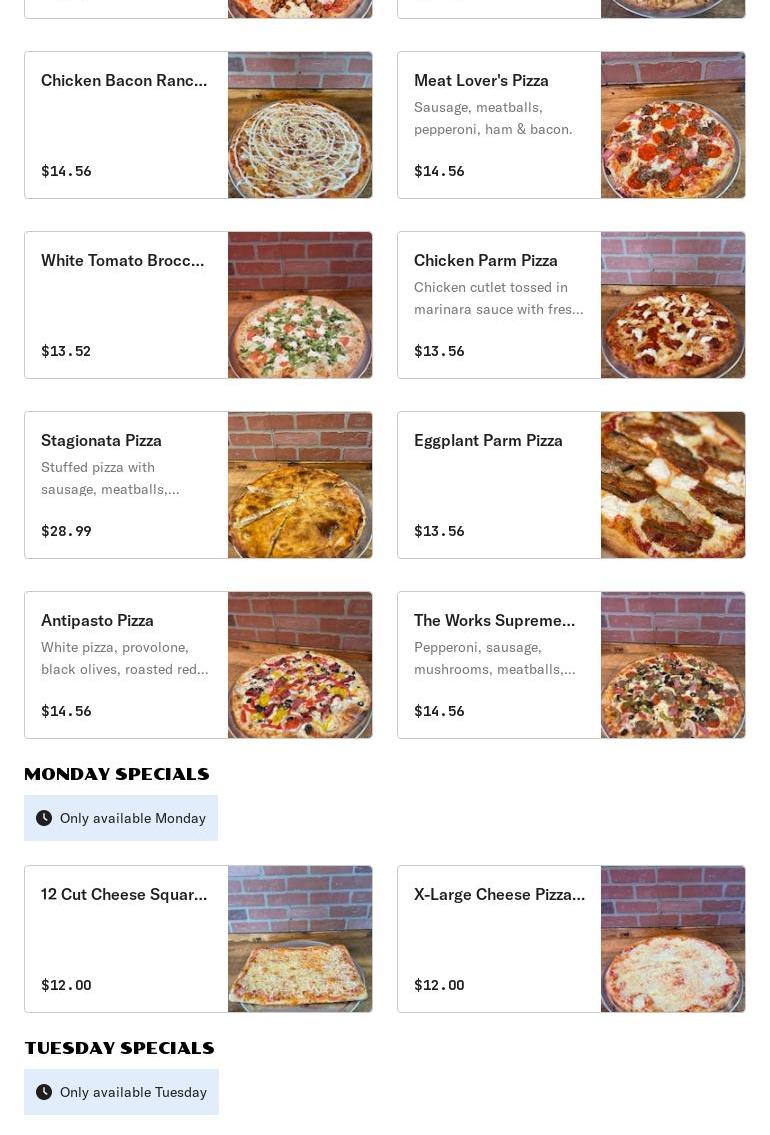Tap the Antipasto Pizza card
Viewport: 770px width, 1135px height.
(x=198, y=665)
